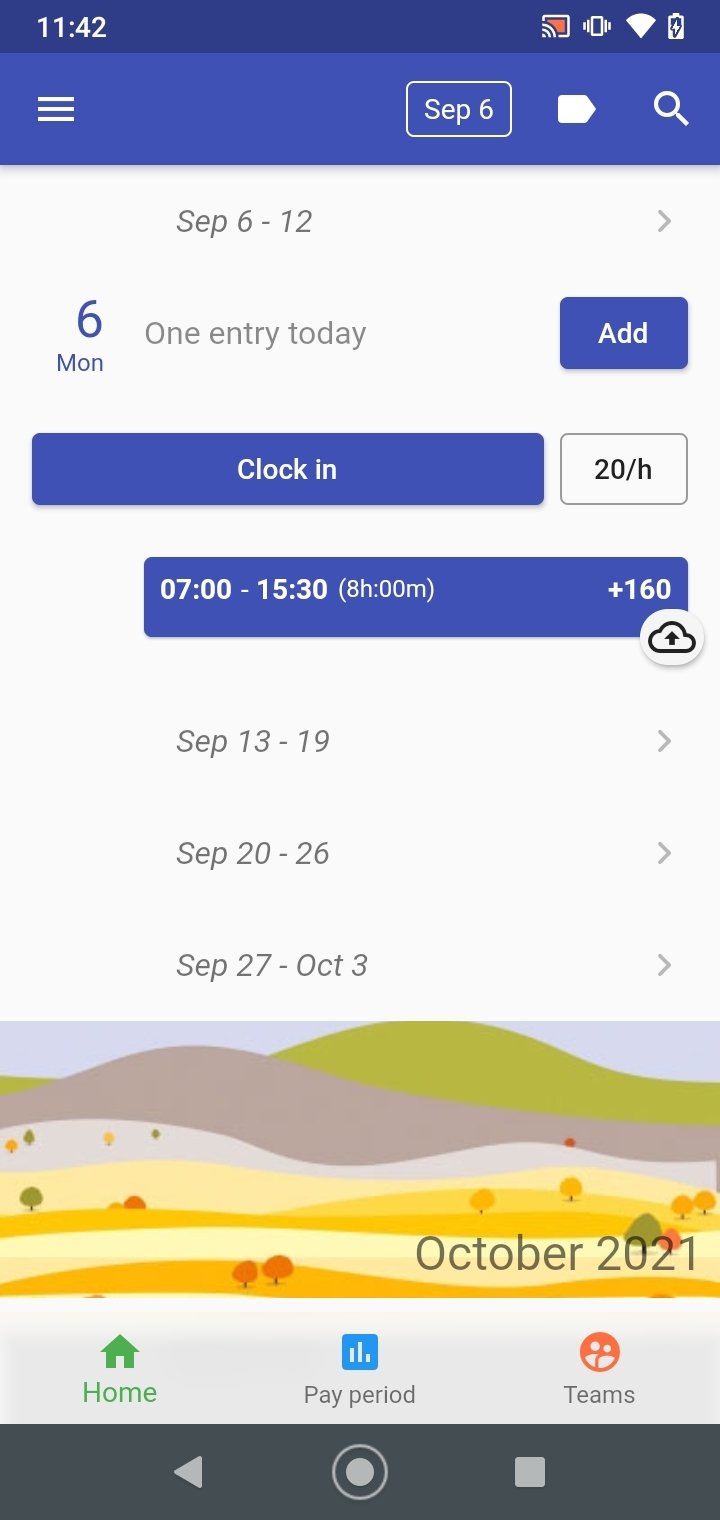Open the search magnifier
720x1520 pixels.
(671, 109)
